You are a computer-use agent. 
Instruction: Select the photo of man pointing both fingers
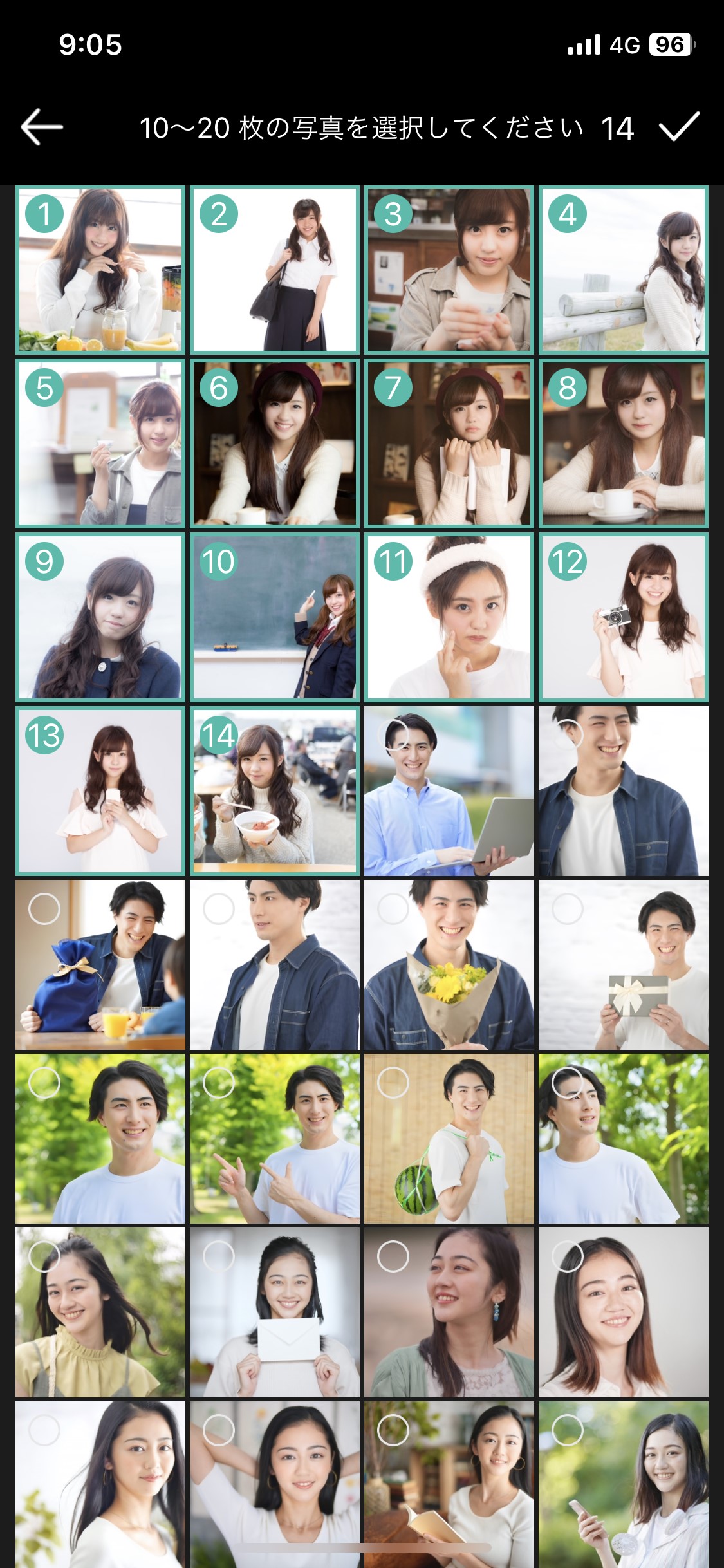275,1139
